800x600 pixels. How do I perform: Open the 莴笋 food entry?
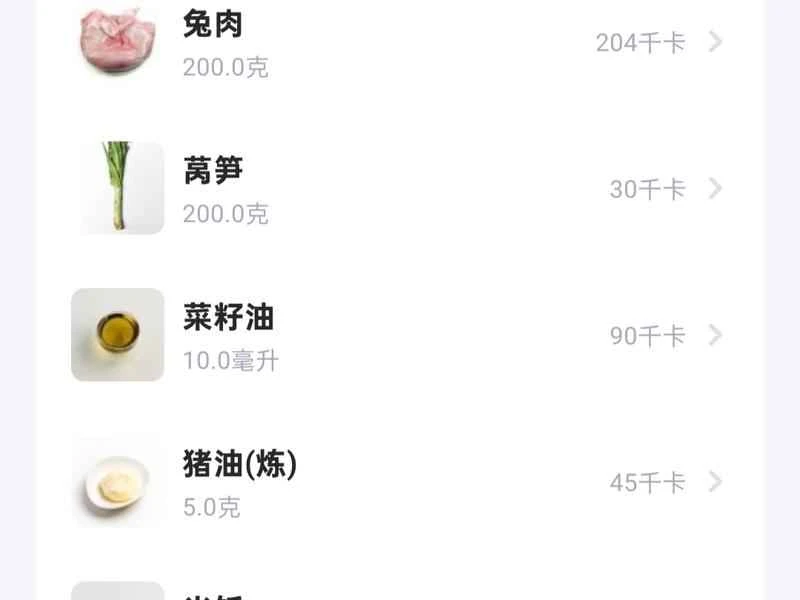coord(400,189)
